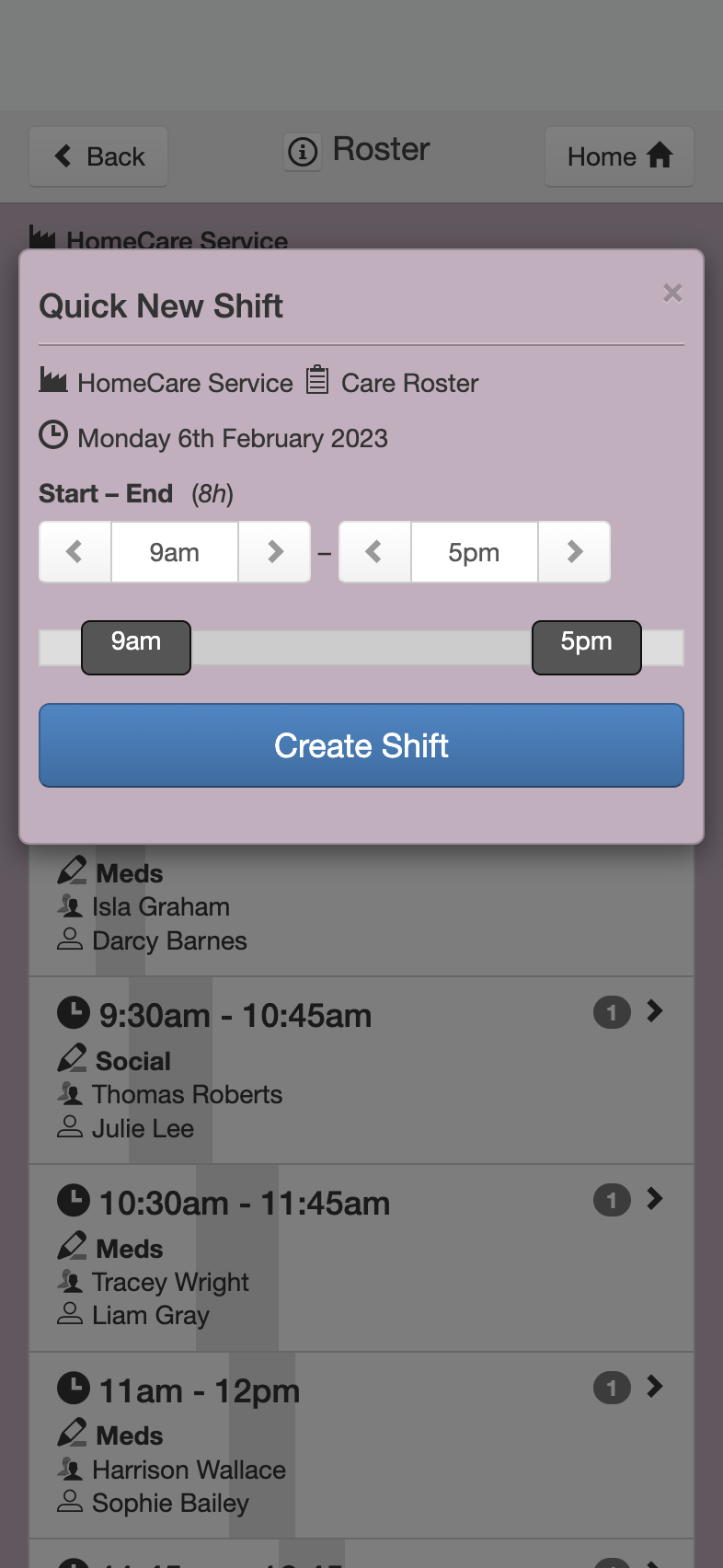Tap the 5pm end time field
The height and width of the screenshot is (1568, 723).
475,552
